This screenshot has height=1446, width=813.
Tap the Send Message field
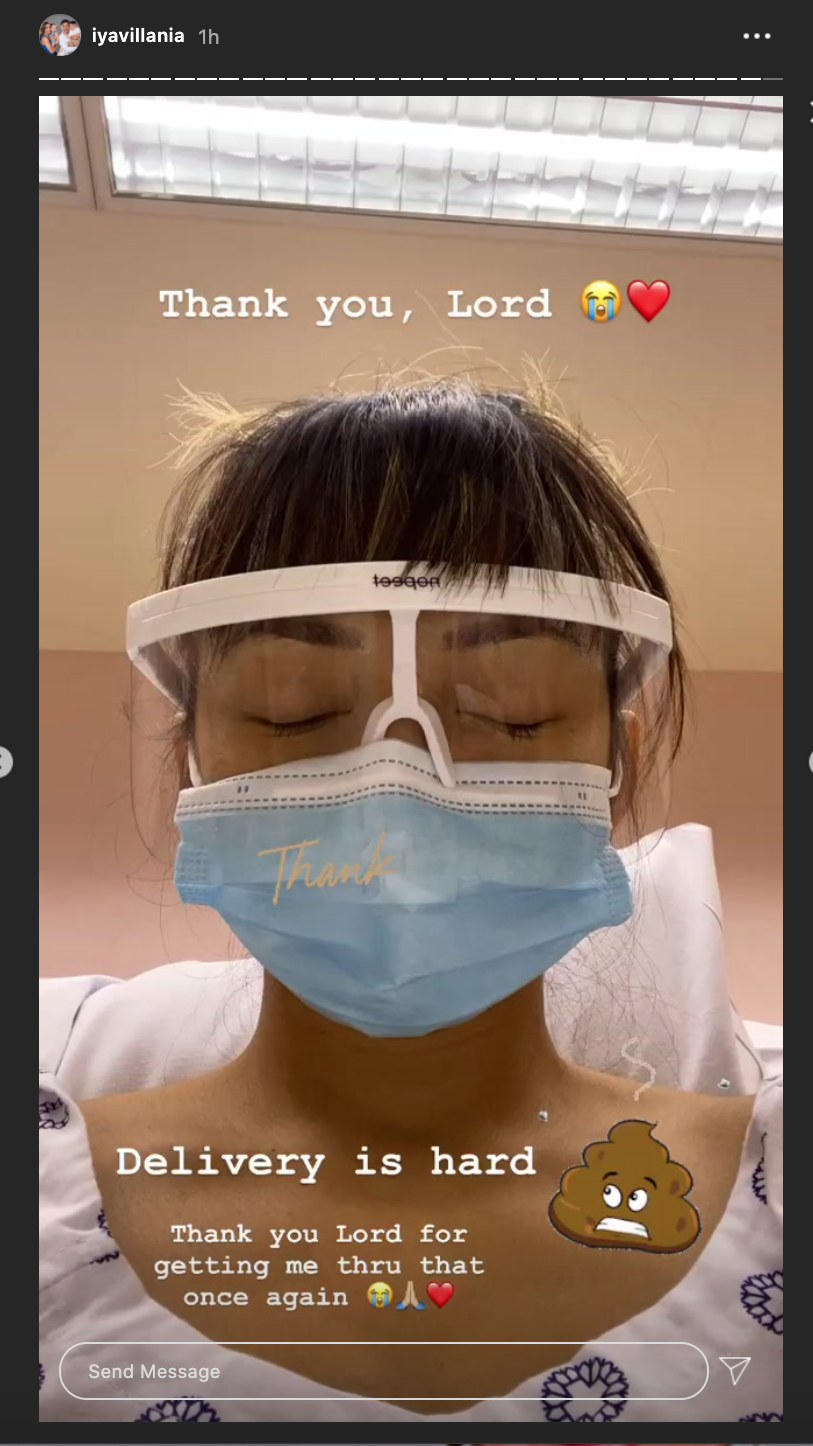pos(384,1371)
